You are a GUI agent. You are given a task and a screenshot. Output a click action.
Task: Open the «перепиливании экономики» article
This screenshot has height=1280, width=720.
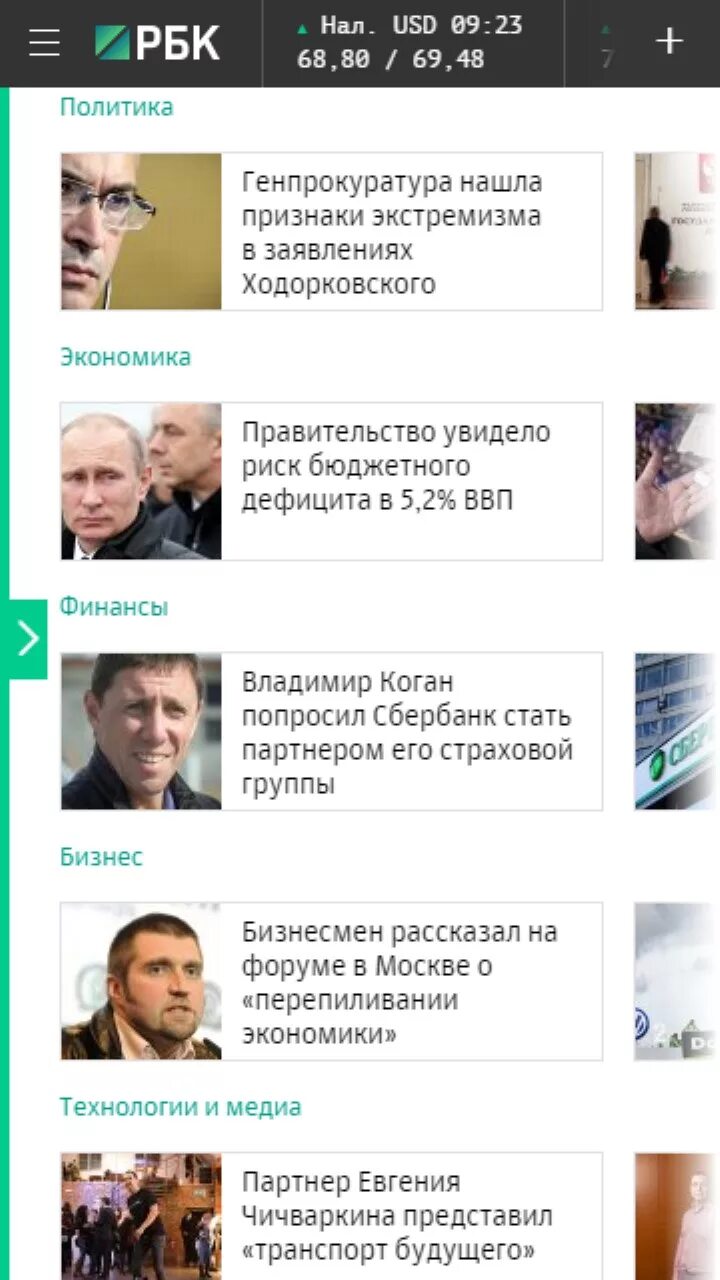click(398, 982)
